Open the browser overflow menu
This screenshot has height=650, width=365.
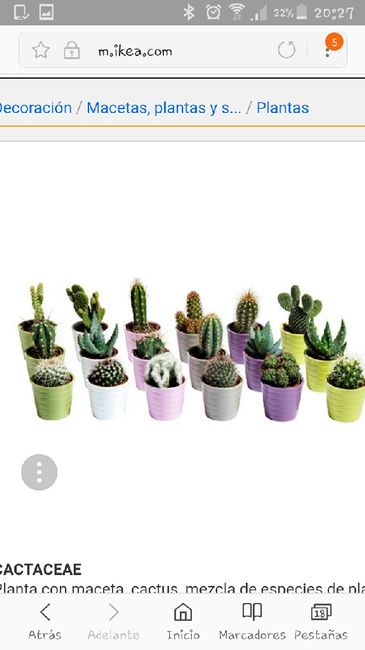coord(328,52)
